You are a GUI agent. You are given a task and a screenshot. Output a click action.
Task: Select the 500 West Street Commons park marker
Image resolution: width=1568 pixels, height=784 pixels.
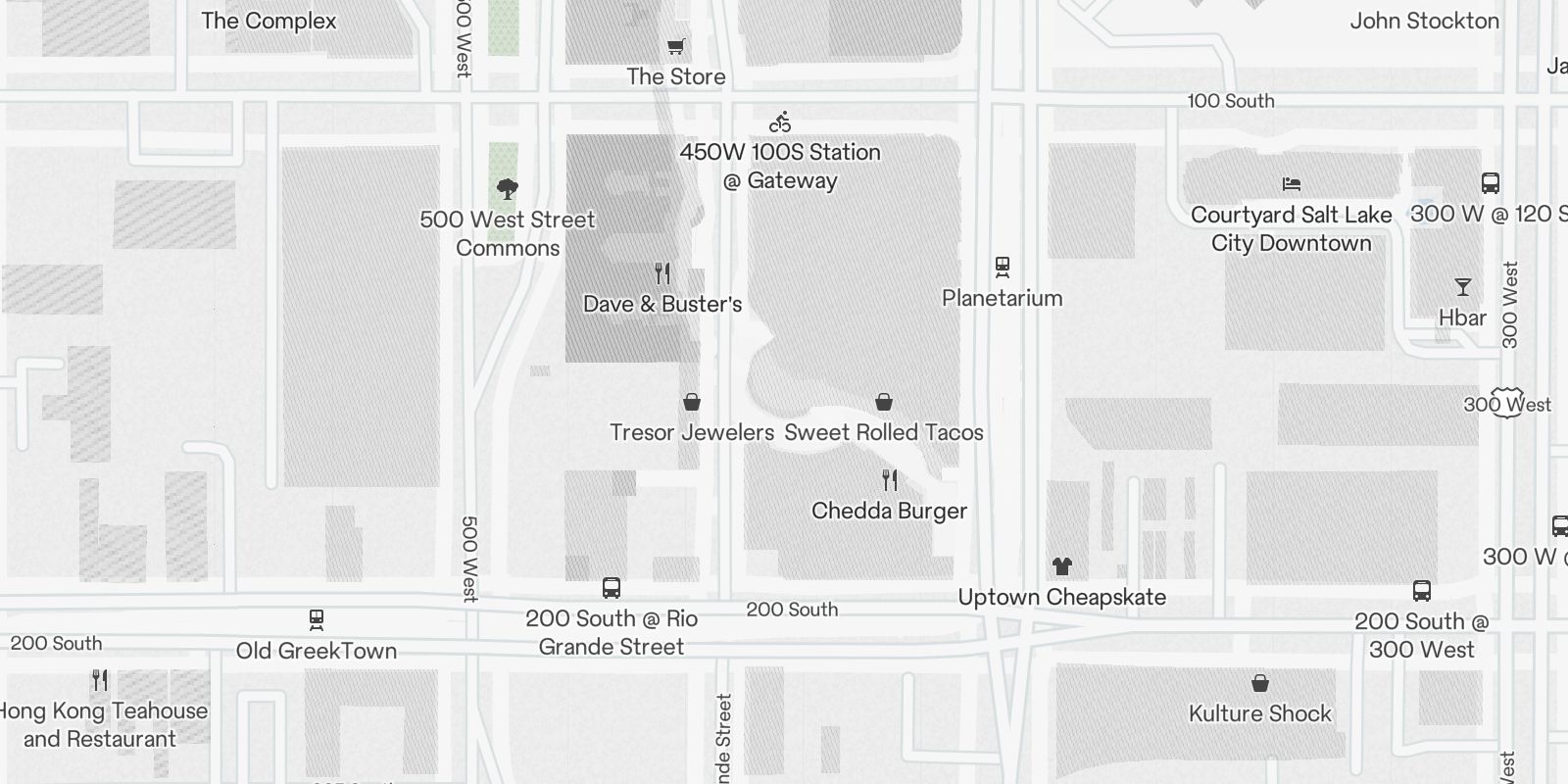[507, 189]
